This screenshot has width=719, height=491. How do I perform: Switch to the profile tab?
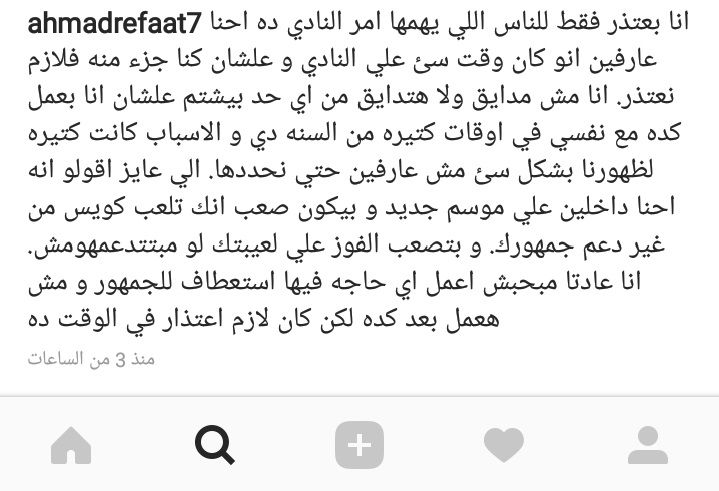click(x=647, y=445)
